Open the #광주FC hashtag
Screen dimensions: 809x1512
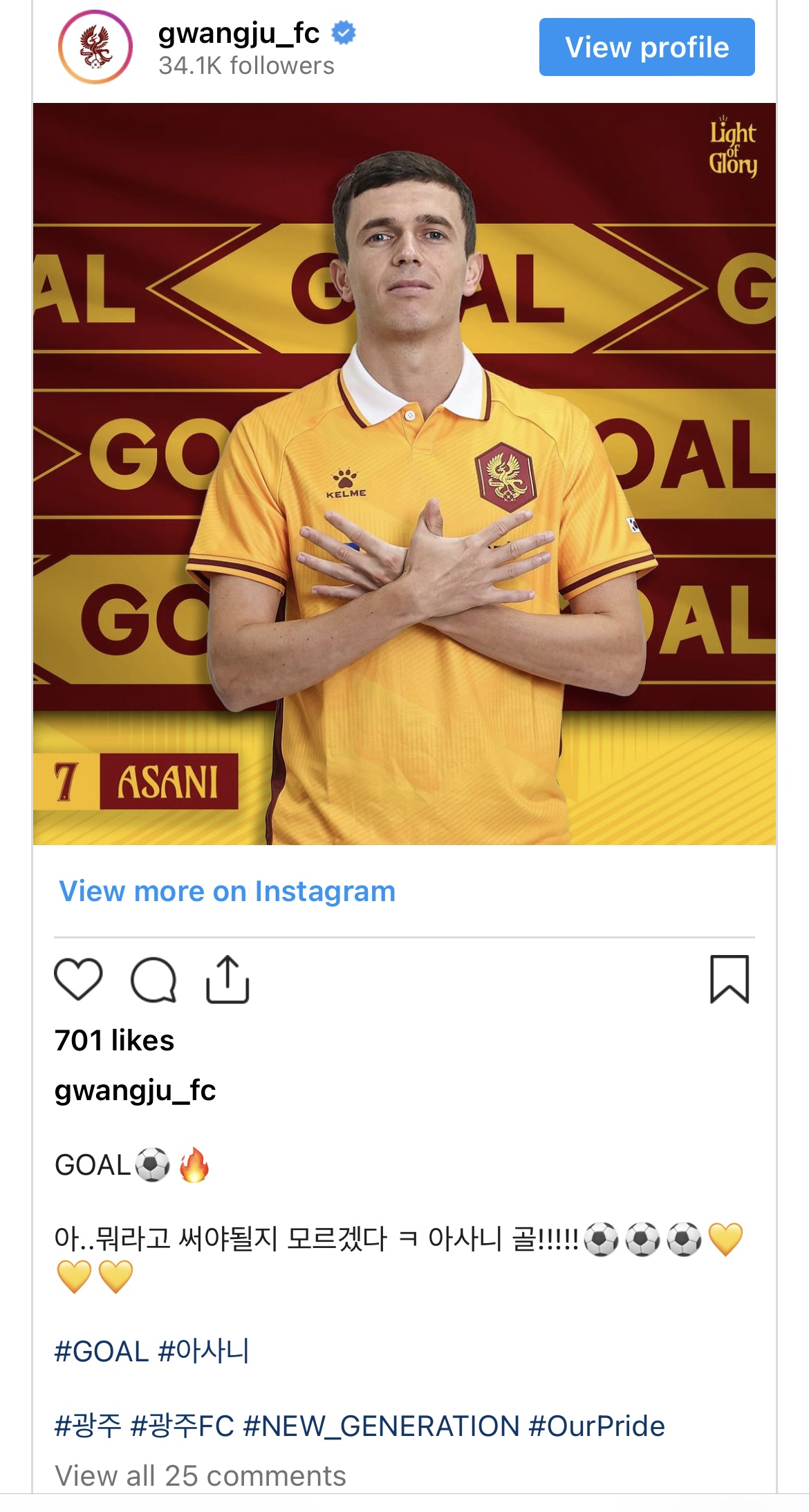pyautogui.click(x=183, y=1426)
